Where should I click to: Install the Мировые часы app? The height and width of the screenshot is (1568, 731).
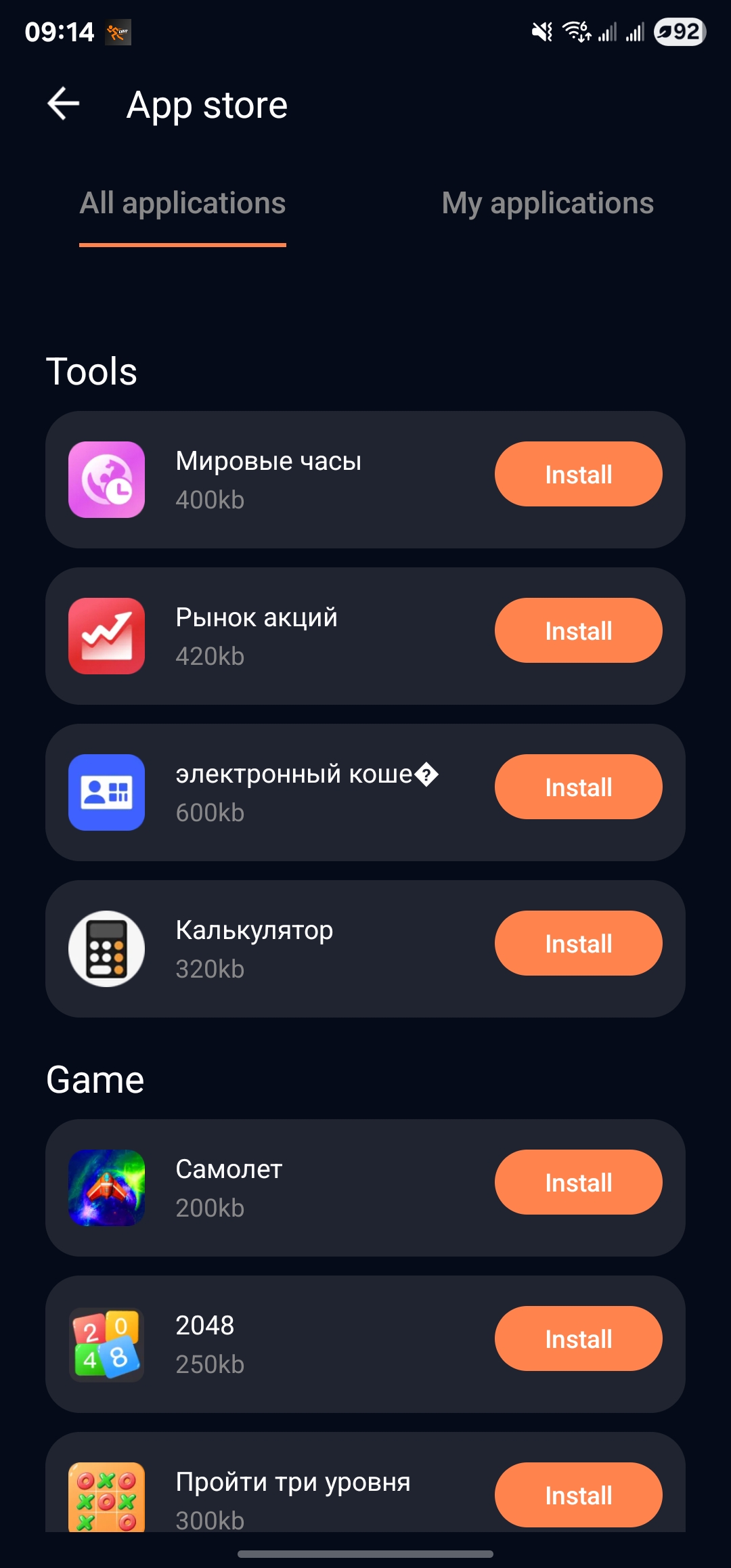coord(578,474)
